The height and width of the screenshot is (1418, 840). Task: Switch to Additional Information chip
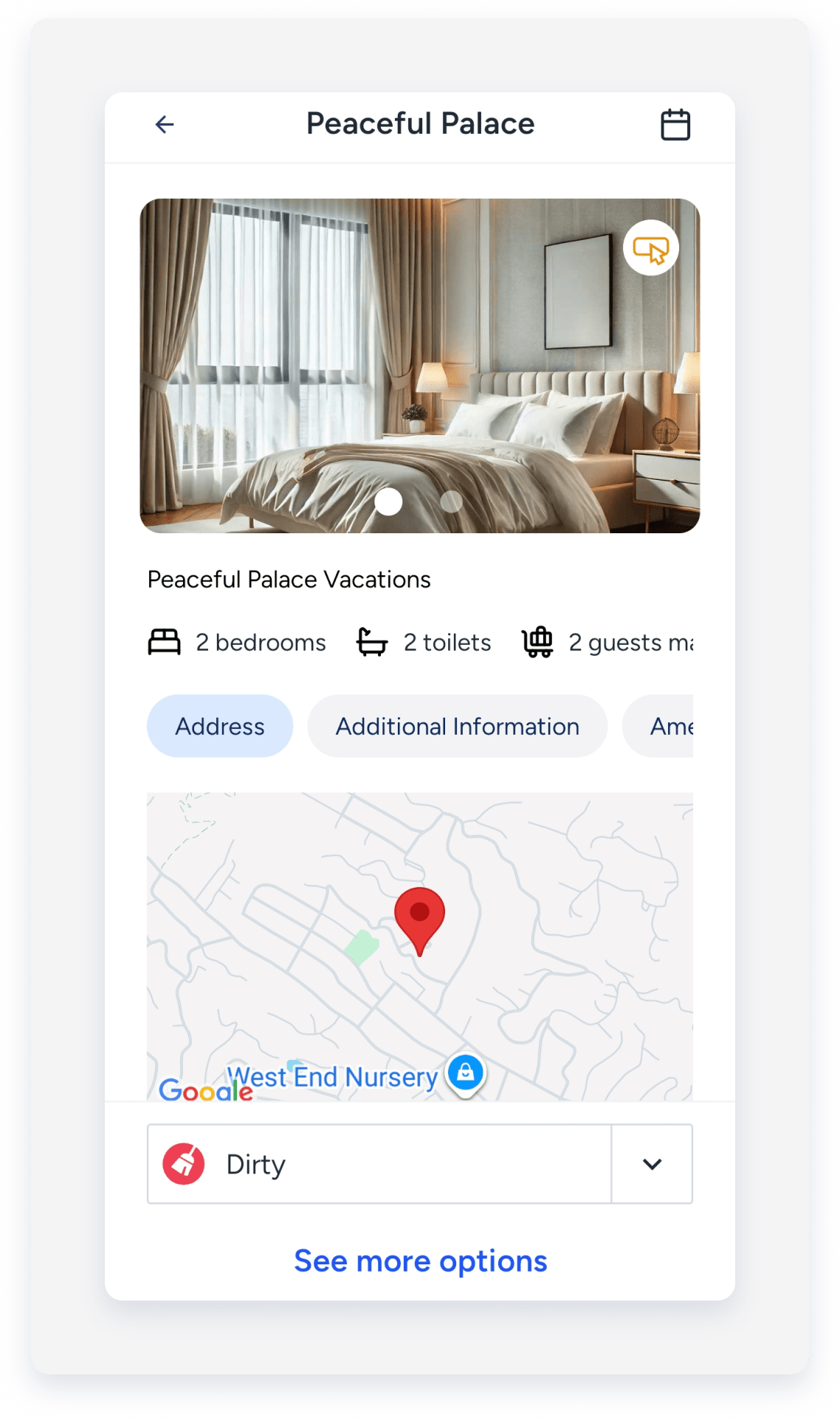[457, 726]
